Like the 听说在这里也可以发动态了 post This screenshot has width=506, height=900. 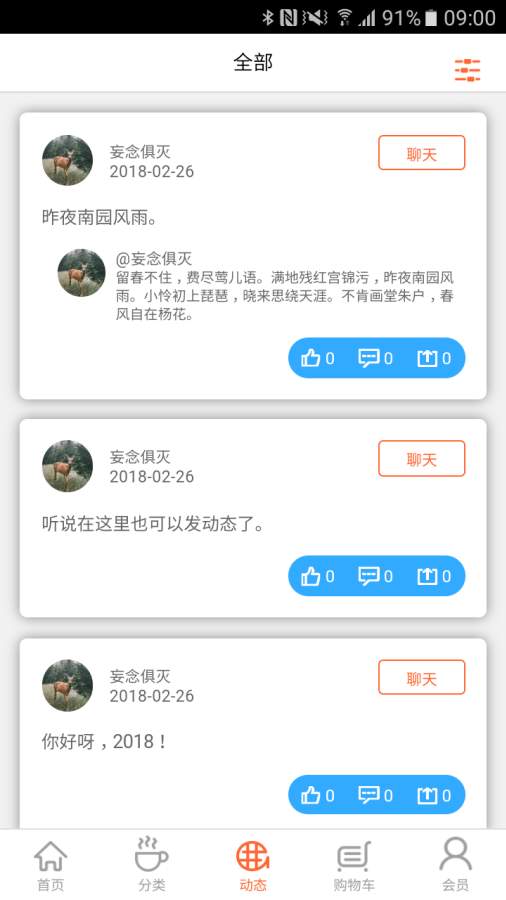tap(317, 576)
